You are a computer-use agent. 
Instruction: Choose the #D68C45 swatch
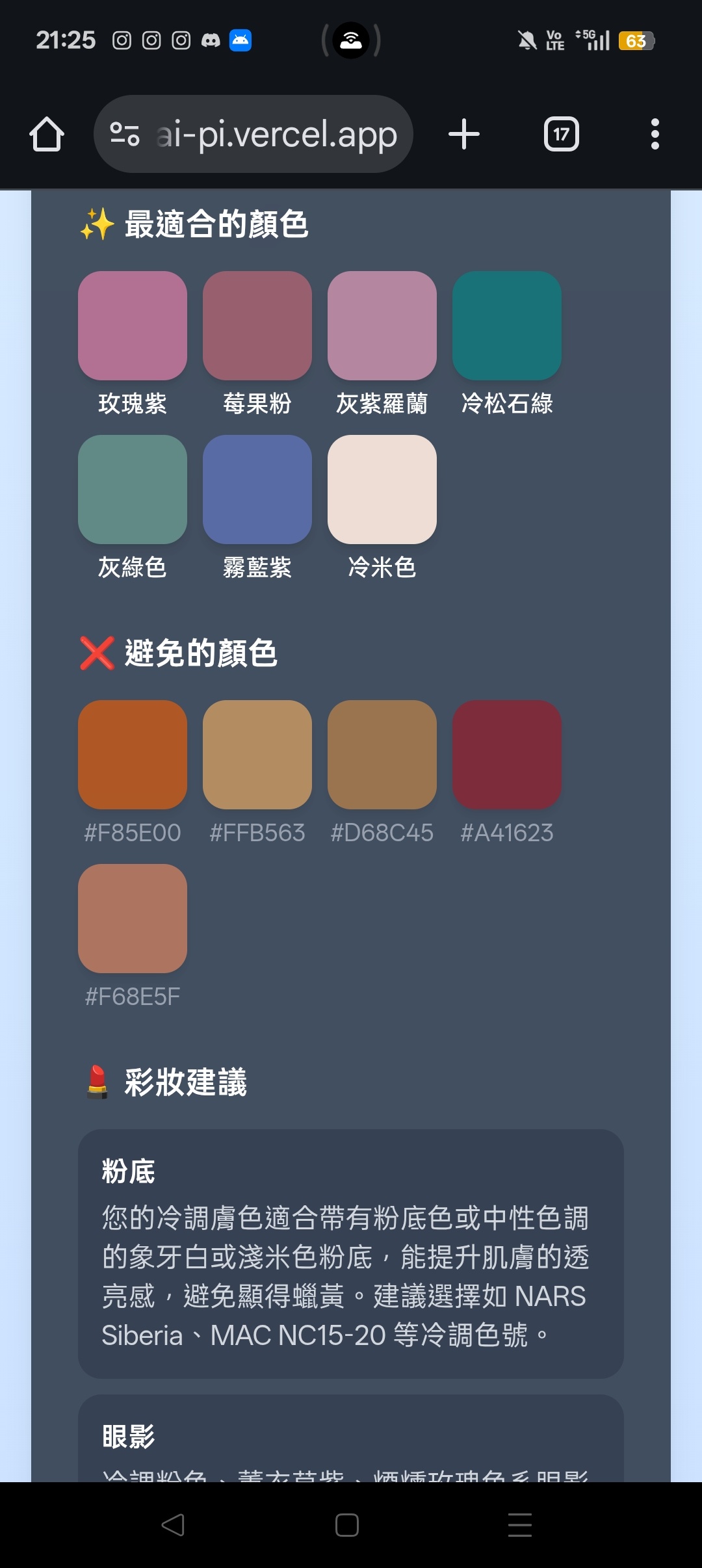(x=382, y=755)
